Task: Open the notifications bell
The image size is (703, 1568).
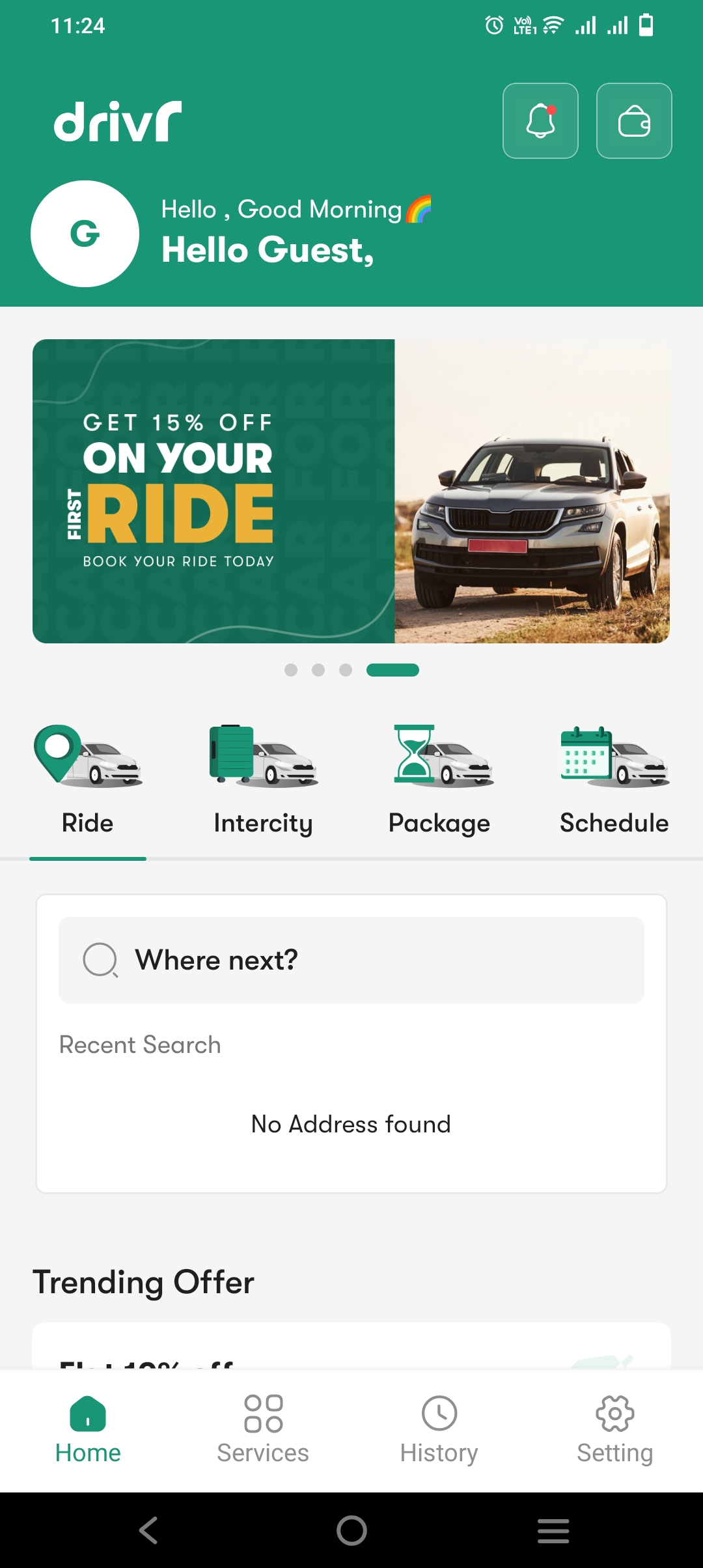Action: click(540, 121)
